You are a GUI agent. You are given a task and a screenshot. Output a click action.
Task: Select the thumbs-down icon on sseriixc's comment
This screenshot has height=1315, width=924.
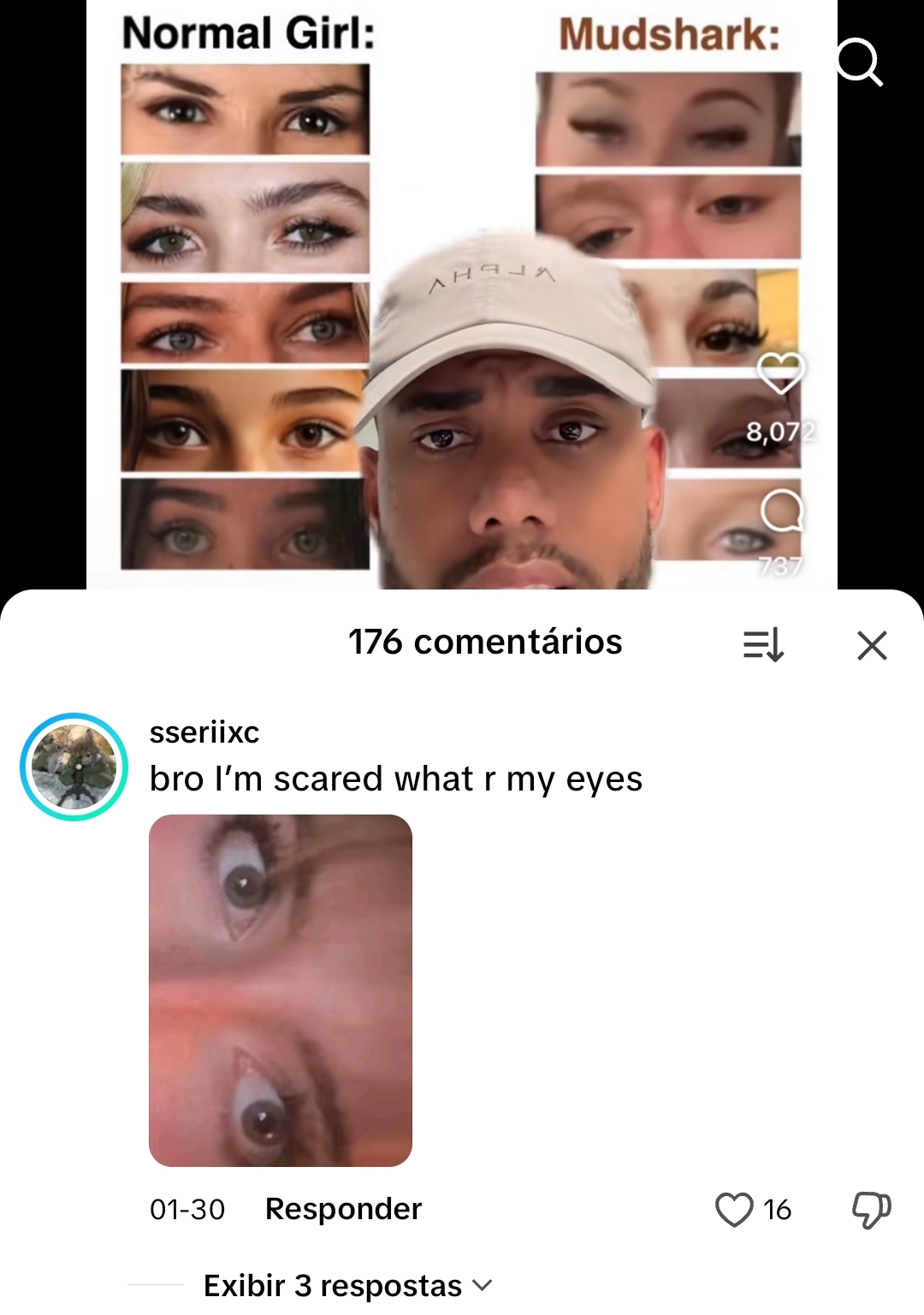click(x=868, y=1210)
